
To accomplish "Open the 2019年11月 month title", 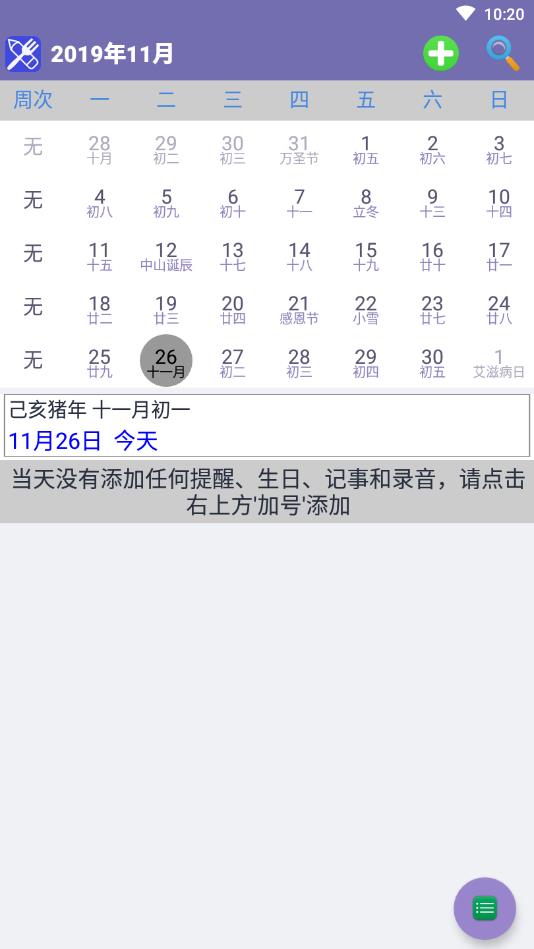I will coord(112,54).
